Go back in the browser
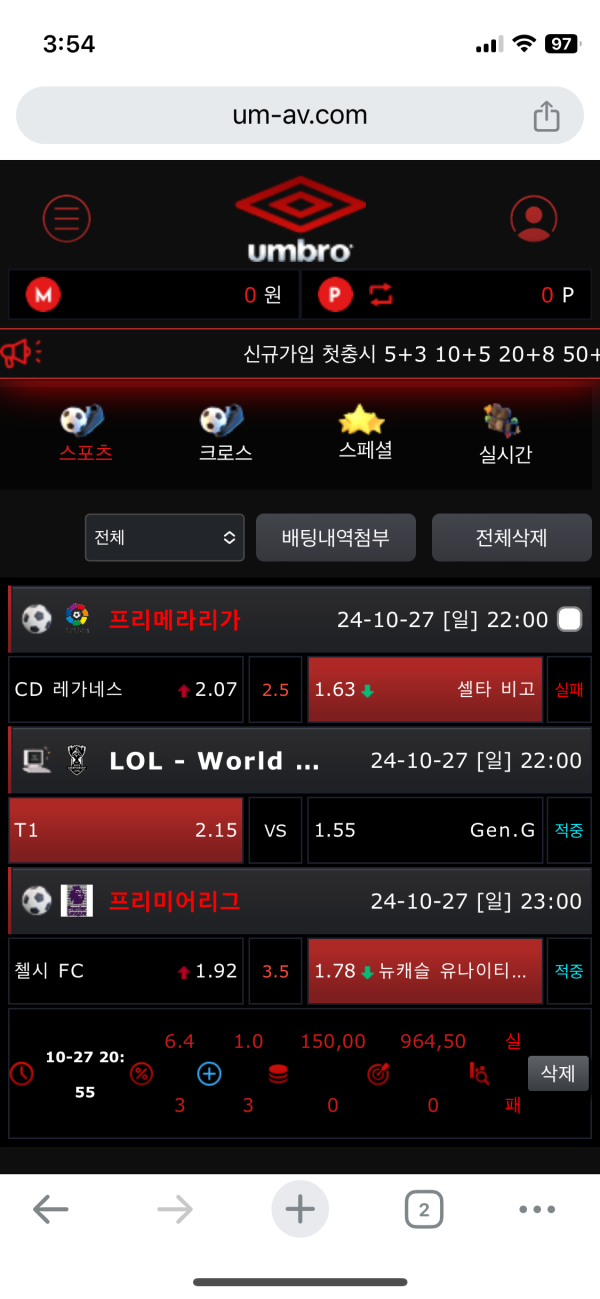The image size is (600, 1299). click(50, 1210)
